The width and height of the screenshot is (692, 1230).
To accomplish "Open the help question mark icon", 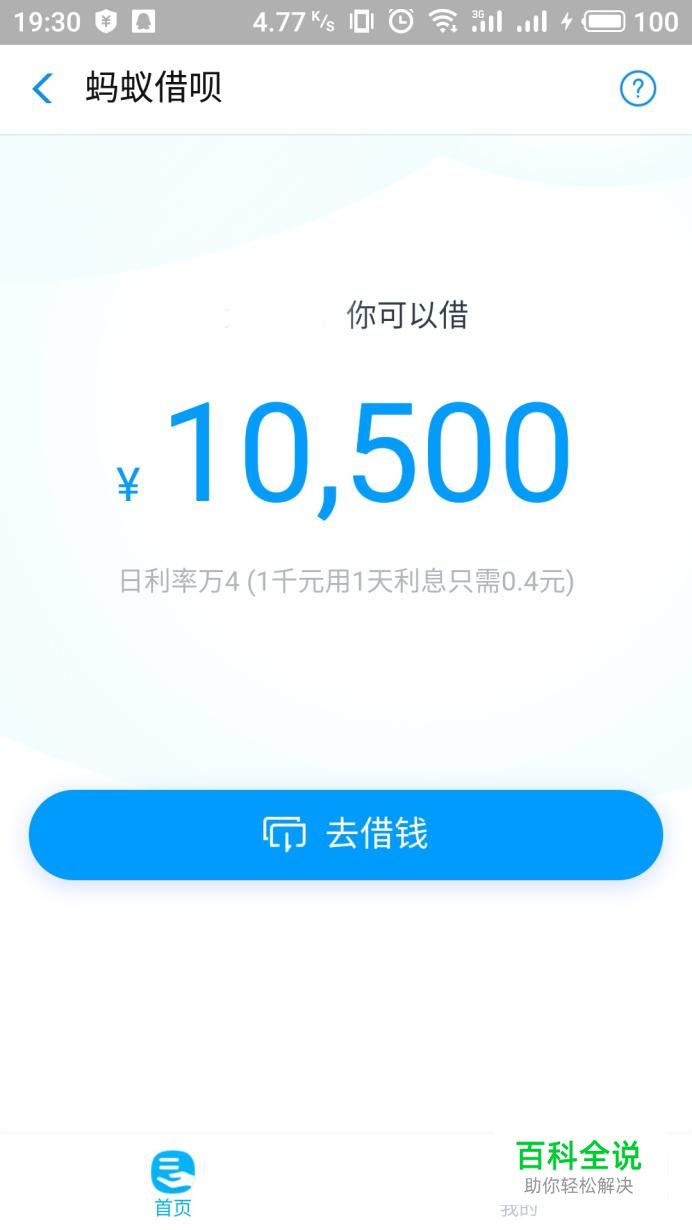I will 638,89.
